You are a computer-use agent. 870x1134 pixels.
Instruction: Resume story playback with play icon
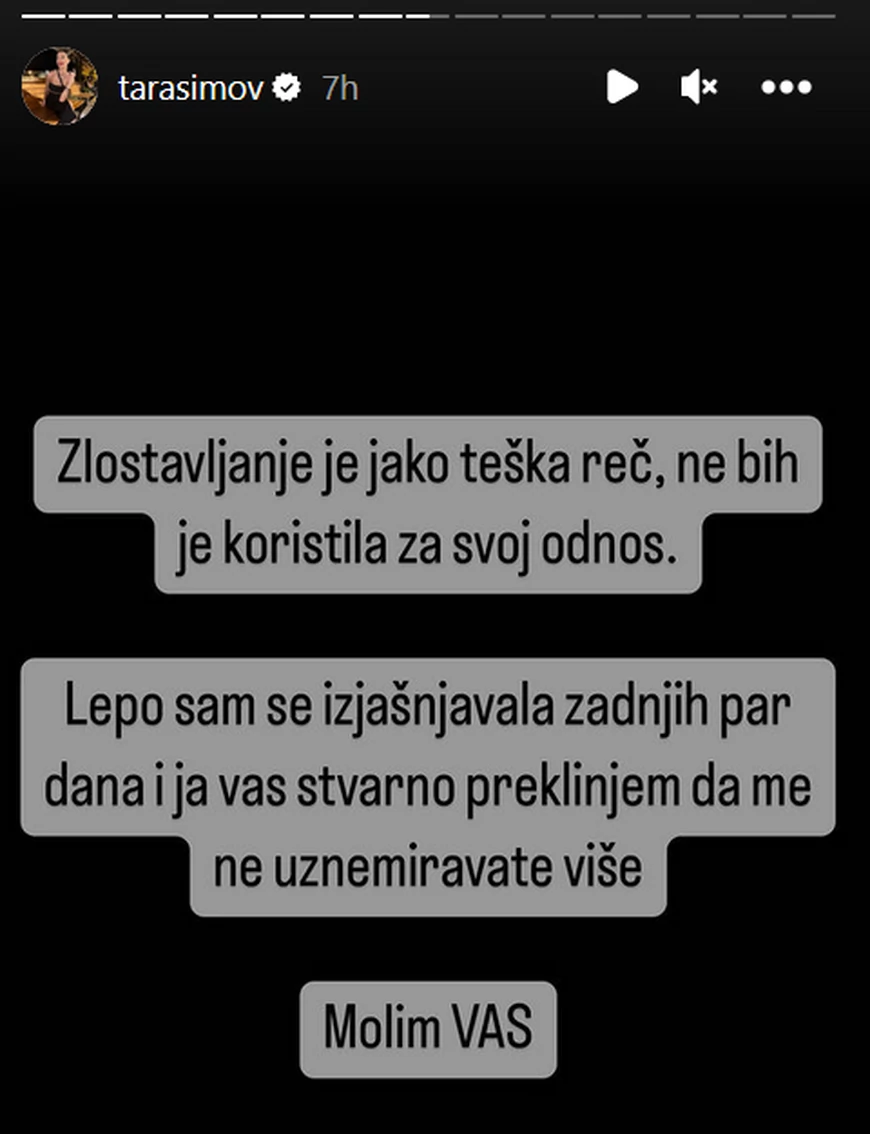tap(622, 87)
